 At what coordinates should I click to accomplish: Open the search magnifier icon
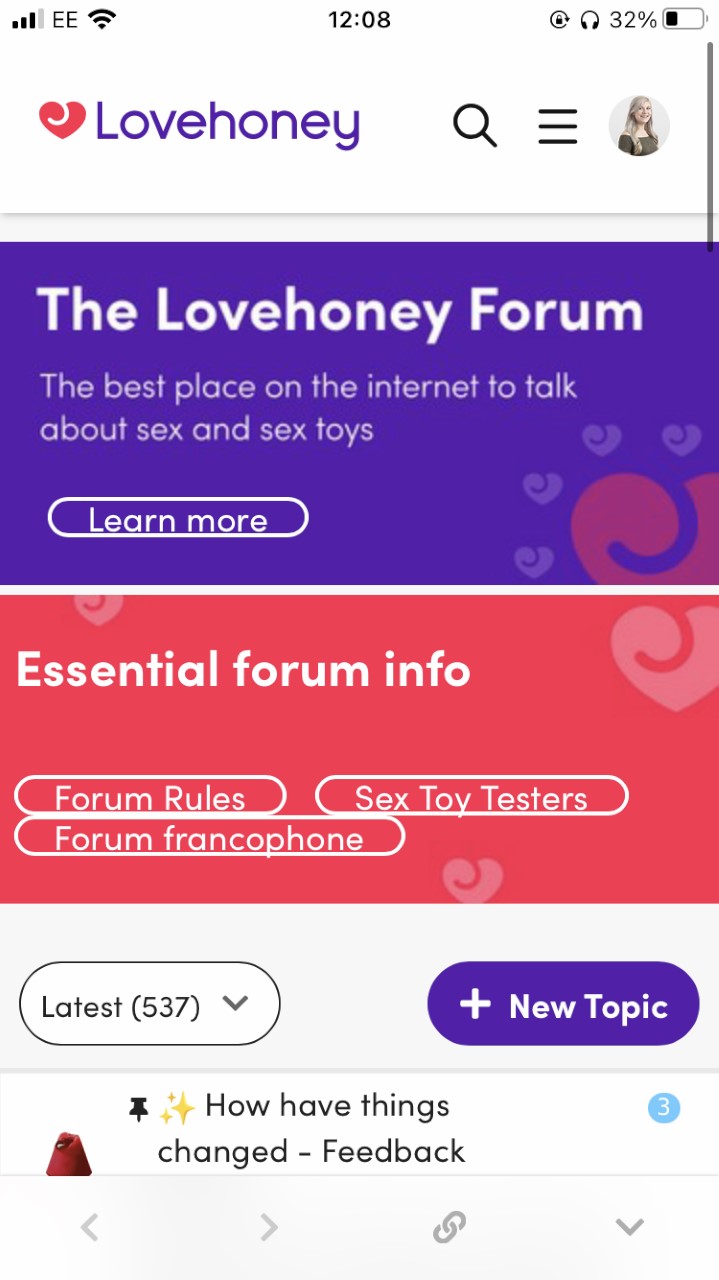point(475,126)
